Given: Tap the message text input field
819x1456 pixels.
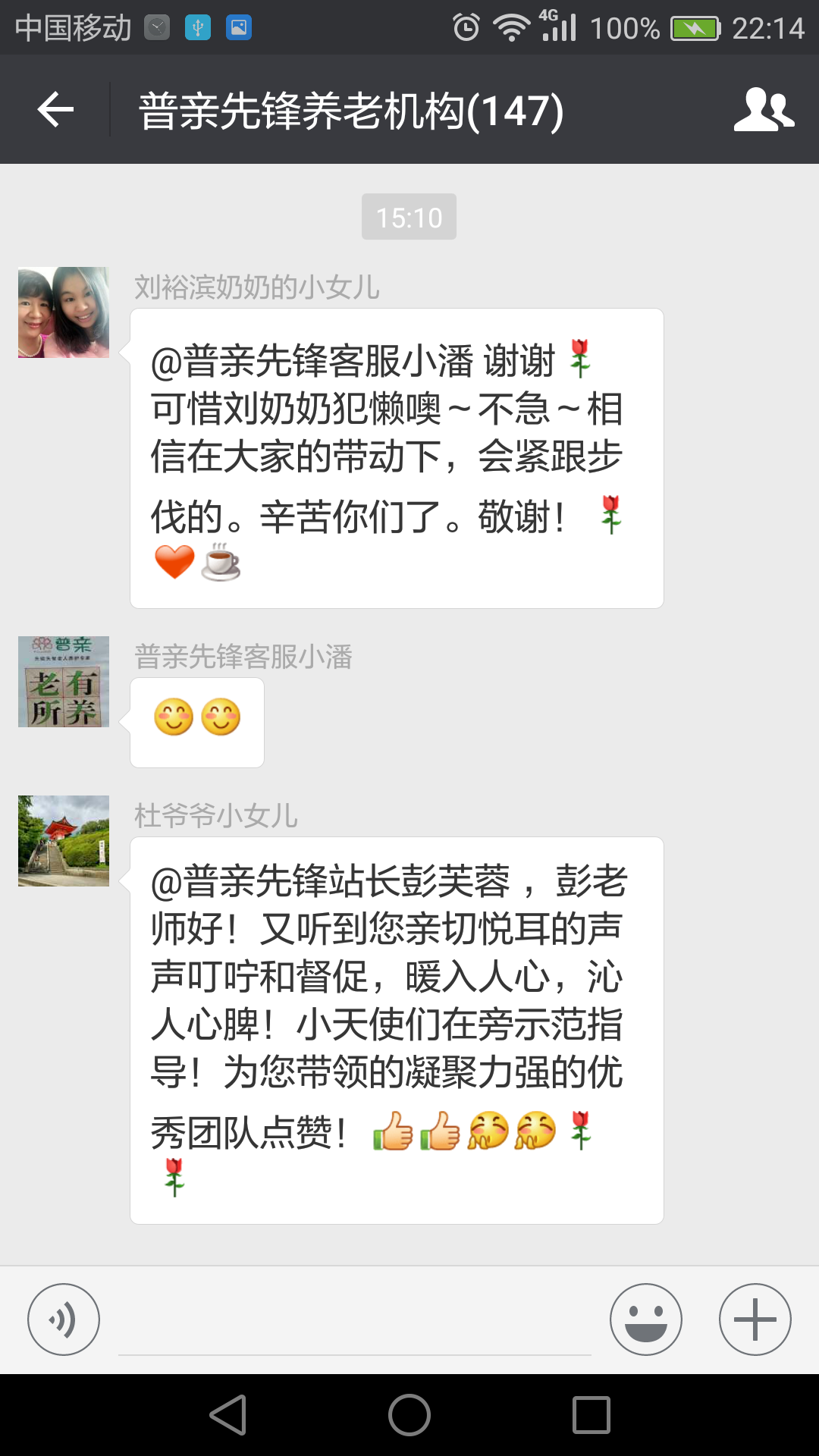Looking at the screenshot, I should [x=355, y=1323].
